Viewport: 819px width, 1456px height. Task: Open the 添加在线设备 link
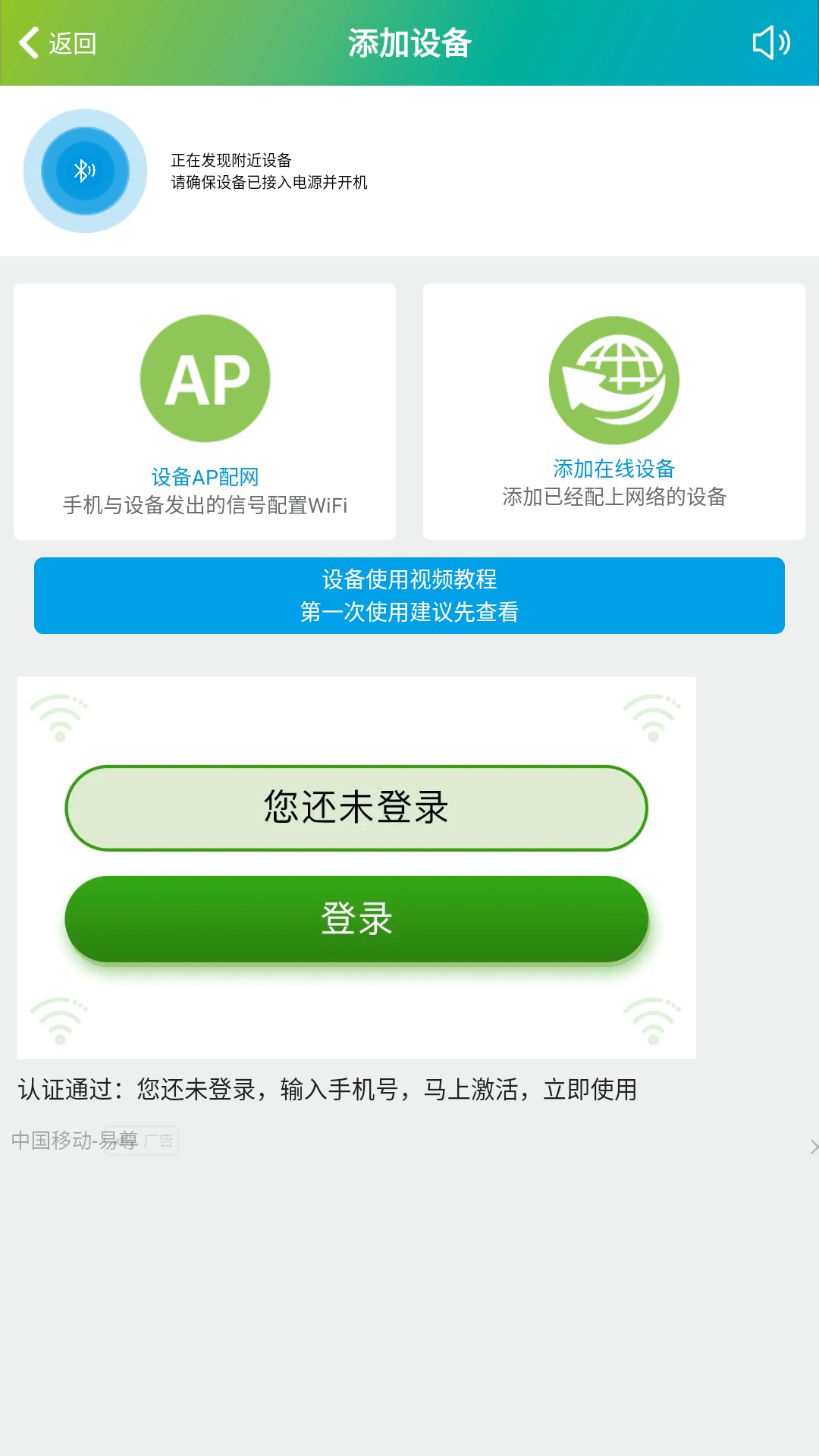[614, 469]
